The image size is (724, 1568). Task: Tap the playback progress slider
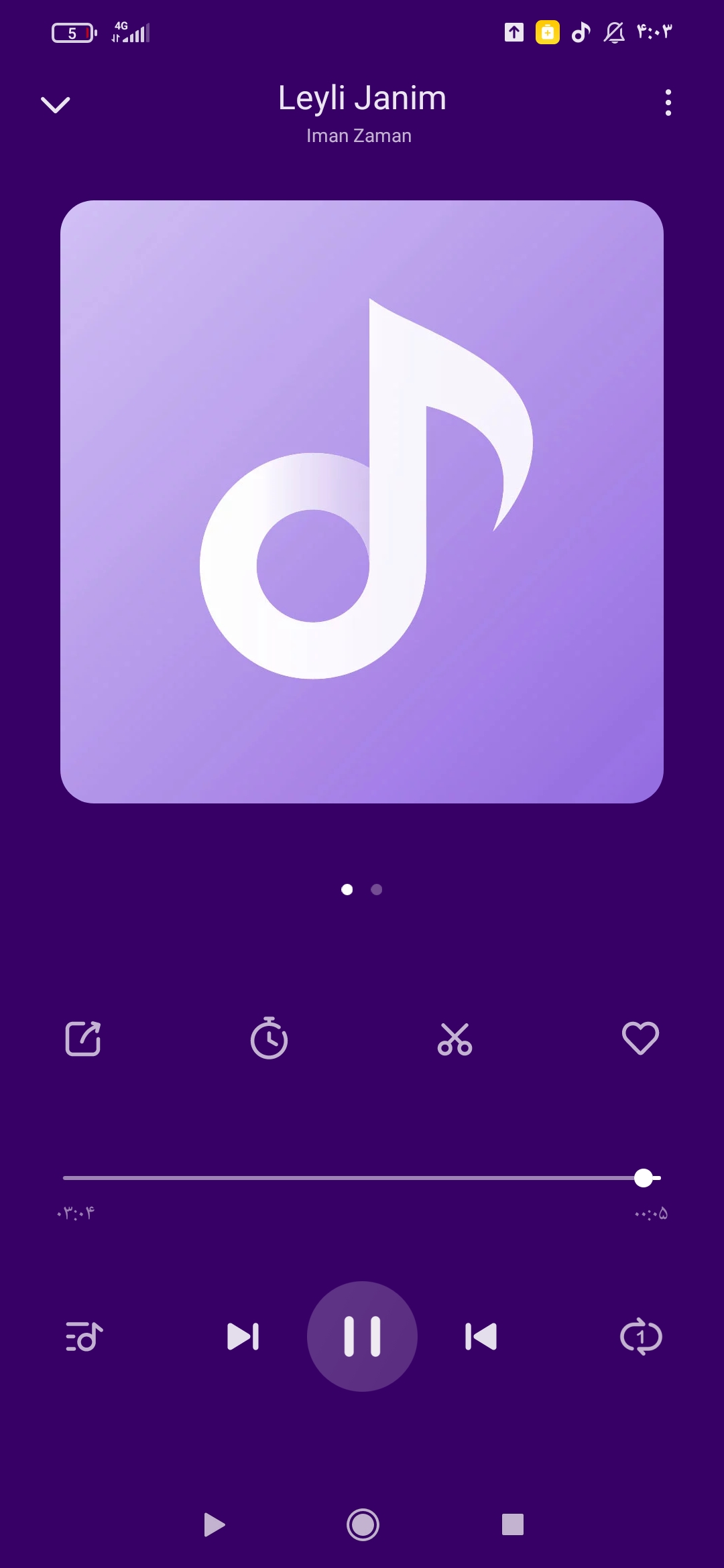pyautogui.click(x=362, y=1177)
